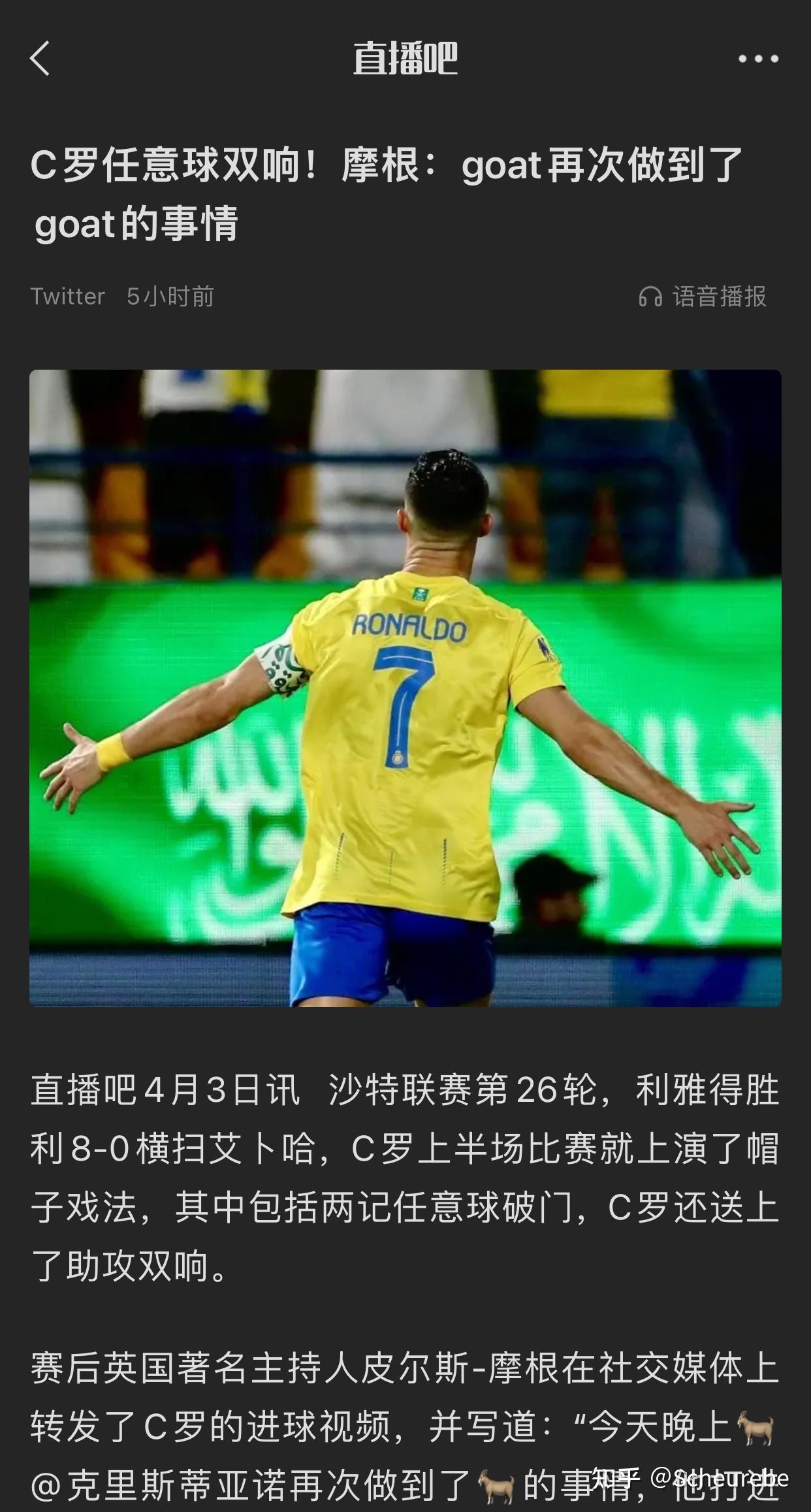Open the three-dot overflow menu
The image size is (811, 1512).
click(x=758, y=59)
